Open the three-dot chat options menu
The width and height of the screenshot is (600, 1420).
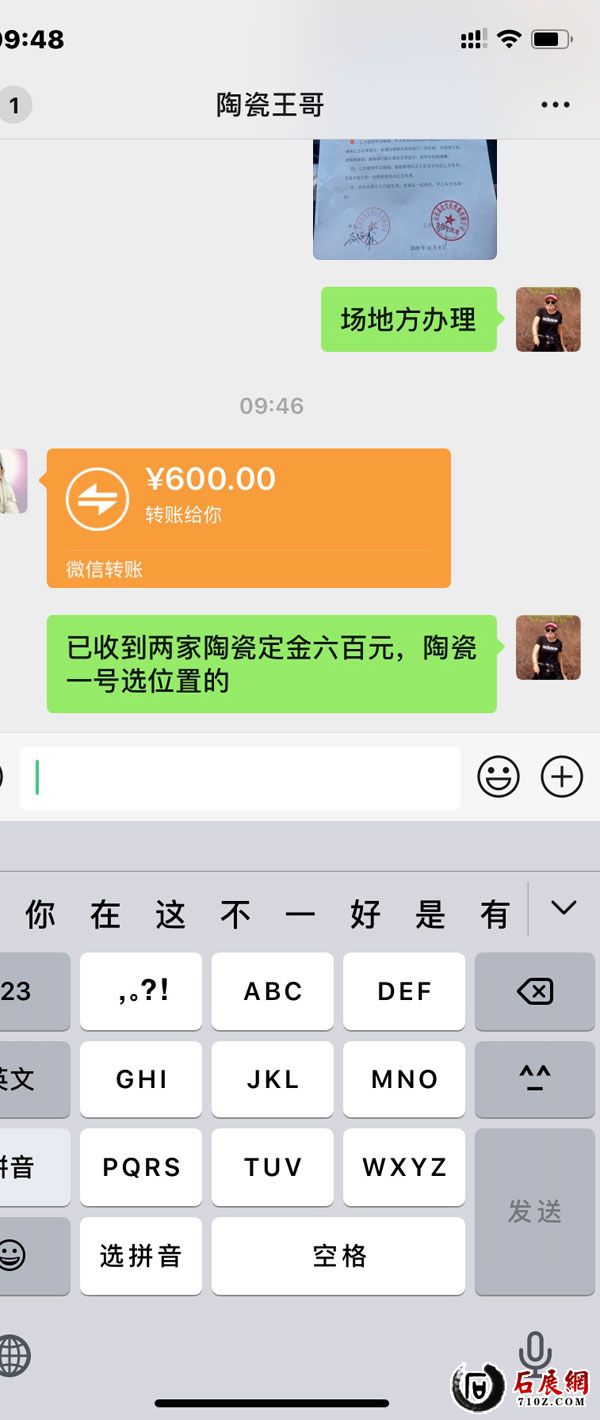pos(555,105)
